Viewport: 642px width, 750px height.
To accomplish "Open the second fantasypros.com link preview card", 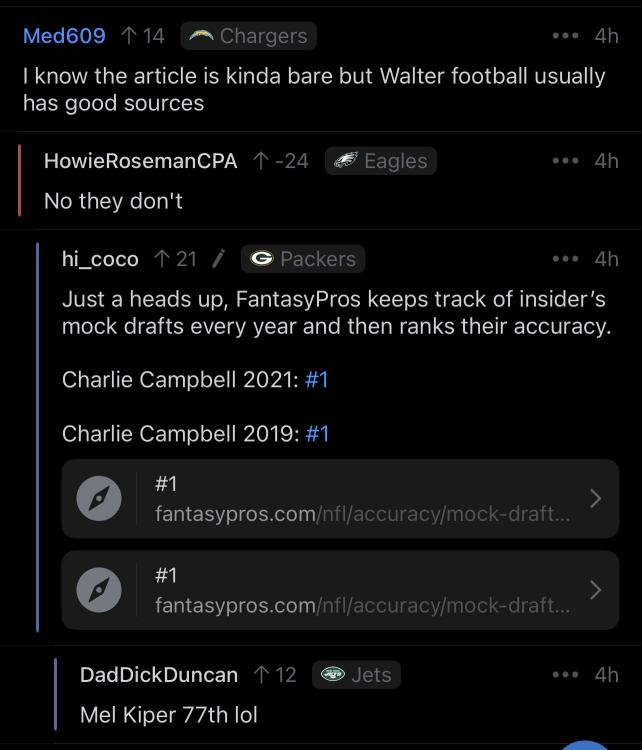I will (340, 590).
